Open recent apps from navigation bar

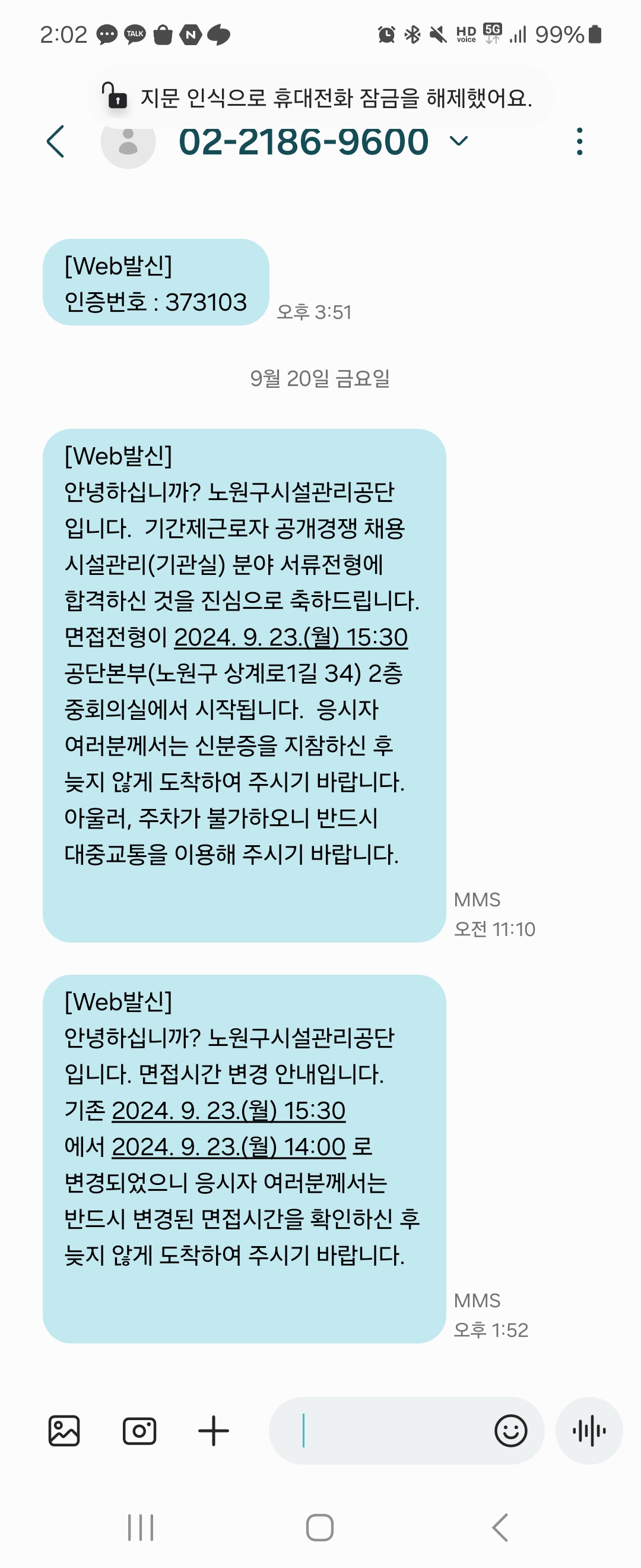pos(141,1527)
